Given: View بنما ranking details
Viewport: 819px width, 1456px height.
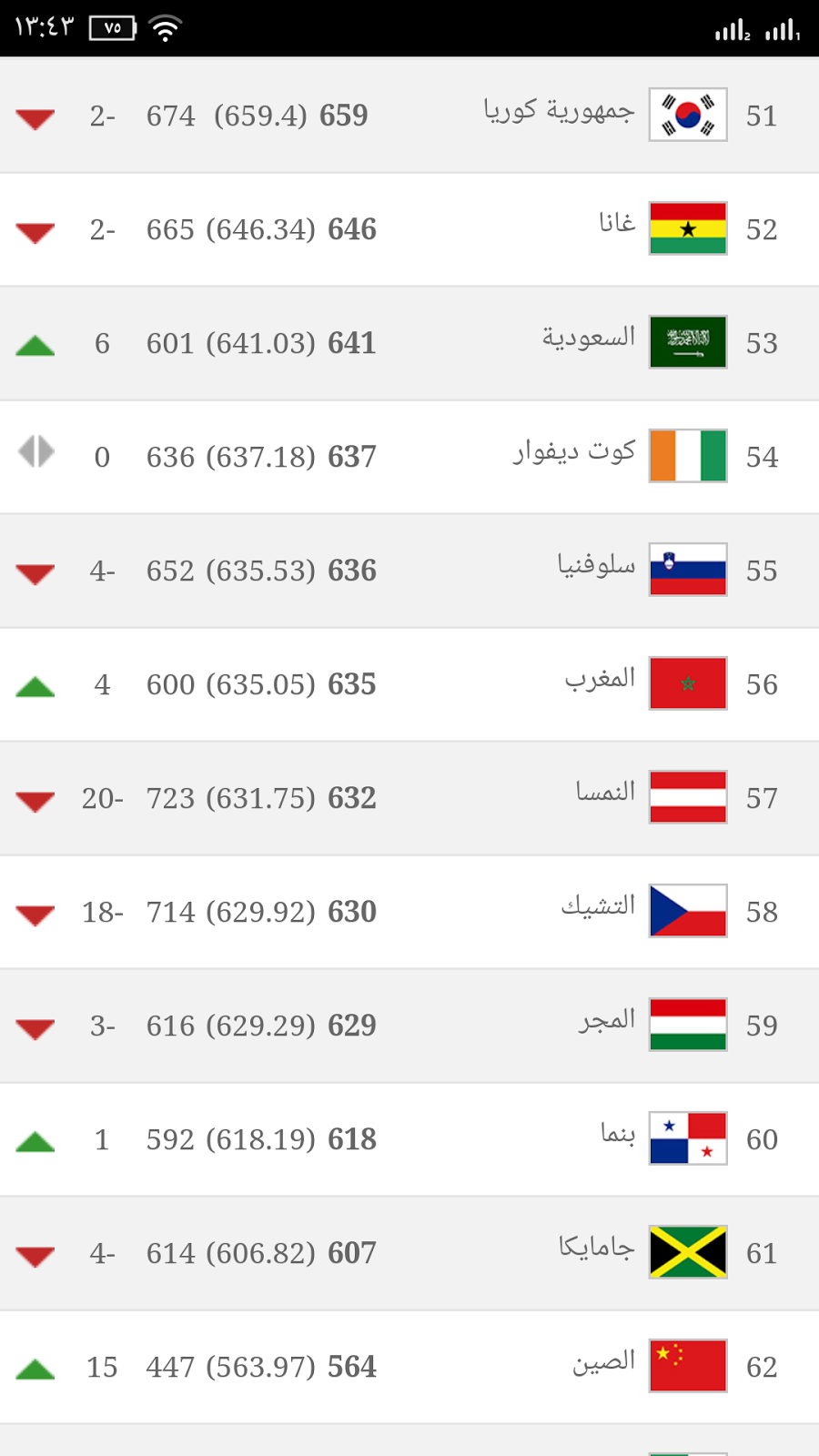Looking at the screenshot, I should tap(617, 1137).
